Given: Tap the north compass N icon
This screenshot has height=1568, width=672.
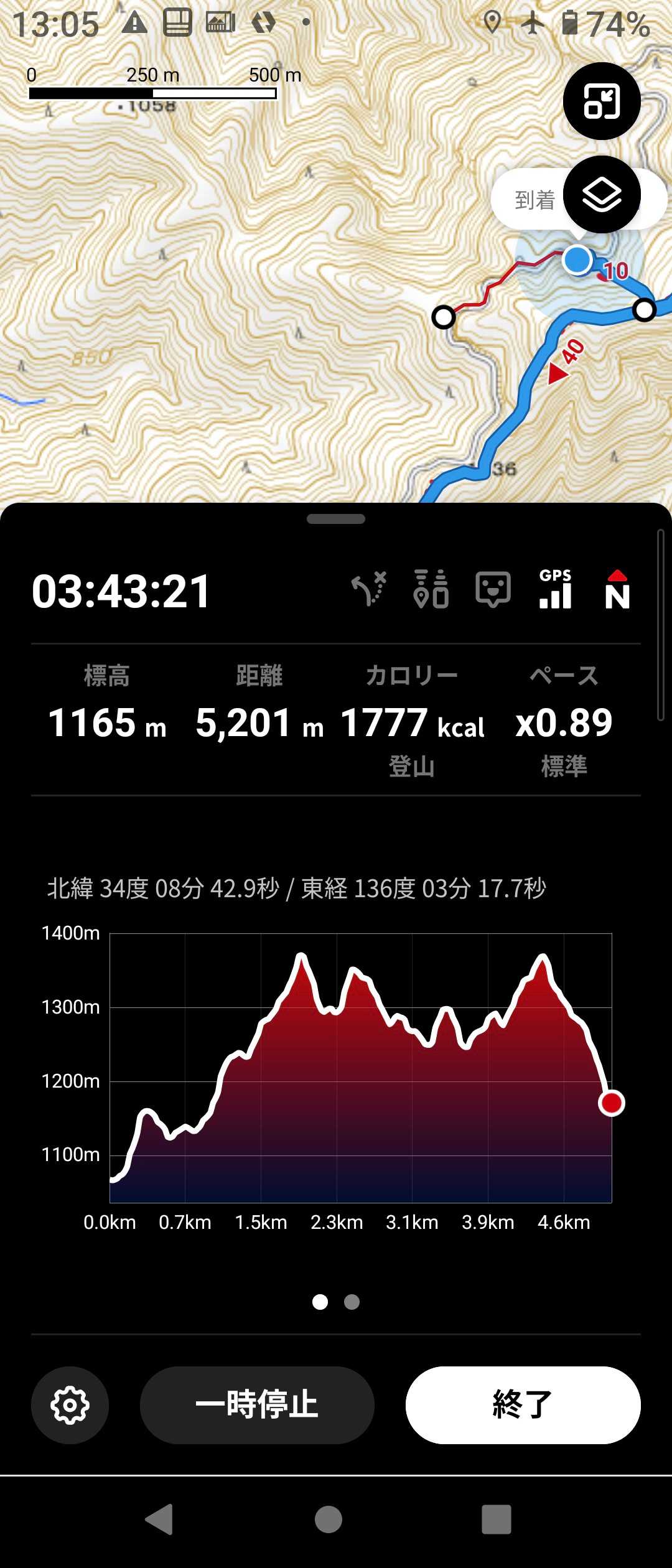Looking at the screenshot, I should pyautogui.click(x=617, y=589).
